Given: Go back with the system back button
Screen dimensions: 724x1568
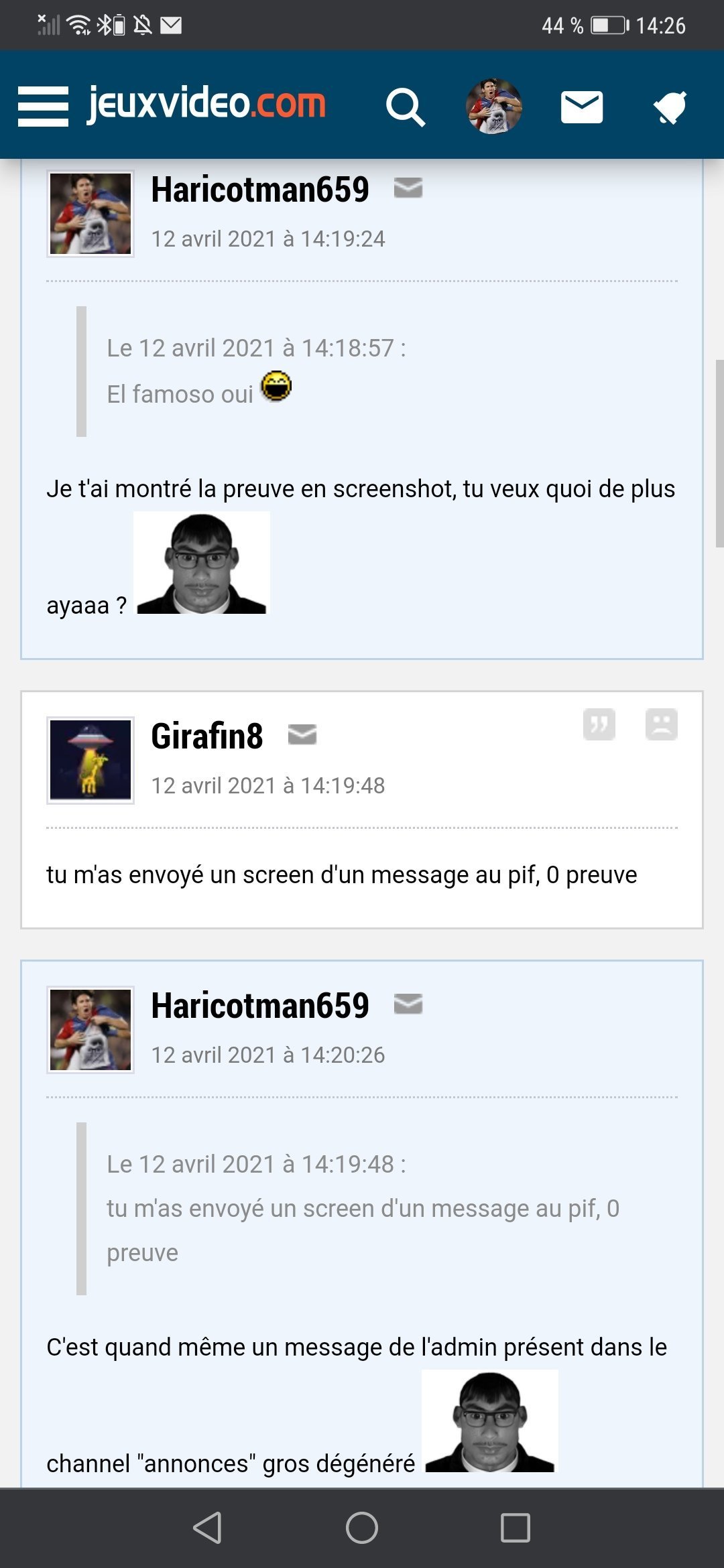Looking at the screenshot, I should (207, 1528).
